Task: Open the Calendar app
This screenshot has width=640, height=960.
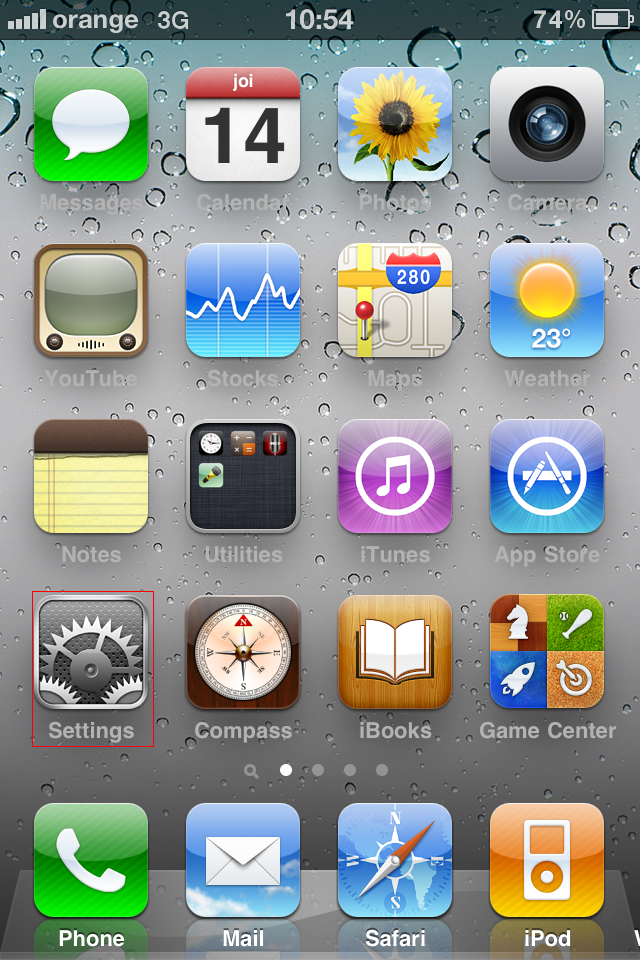Action: coord(243,125)
